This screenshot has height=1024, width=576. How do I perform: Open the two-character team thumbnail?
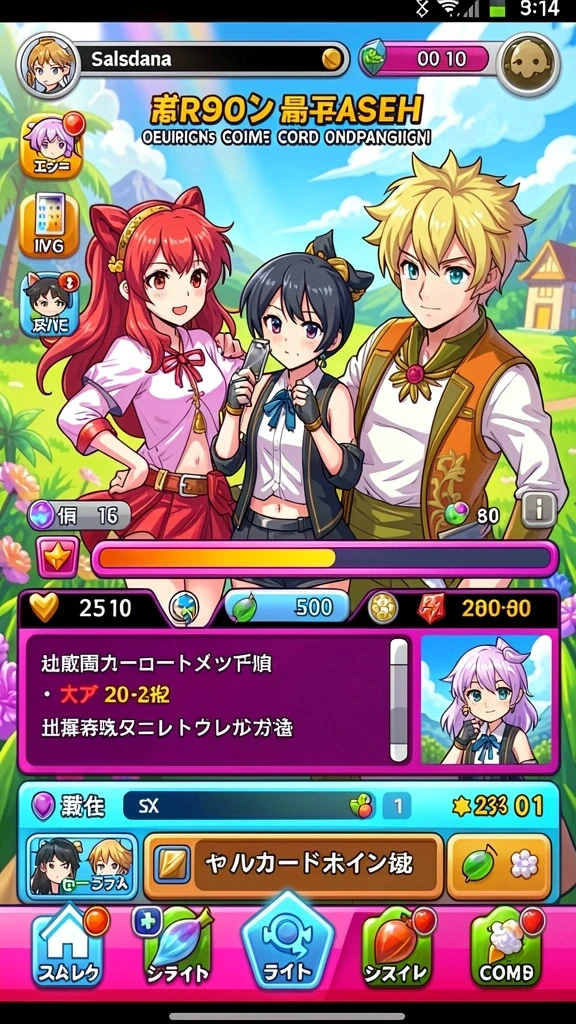tap(82, 866)
